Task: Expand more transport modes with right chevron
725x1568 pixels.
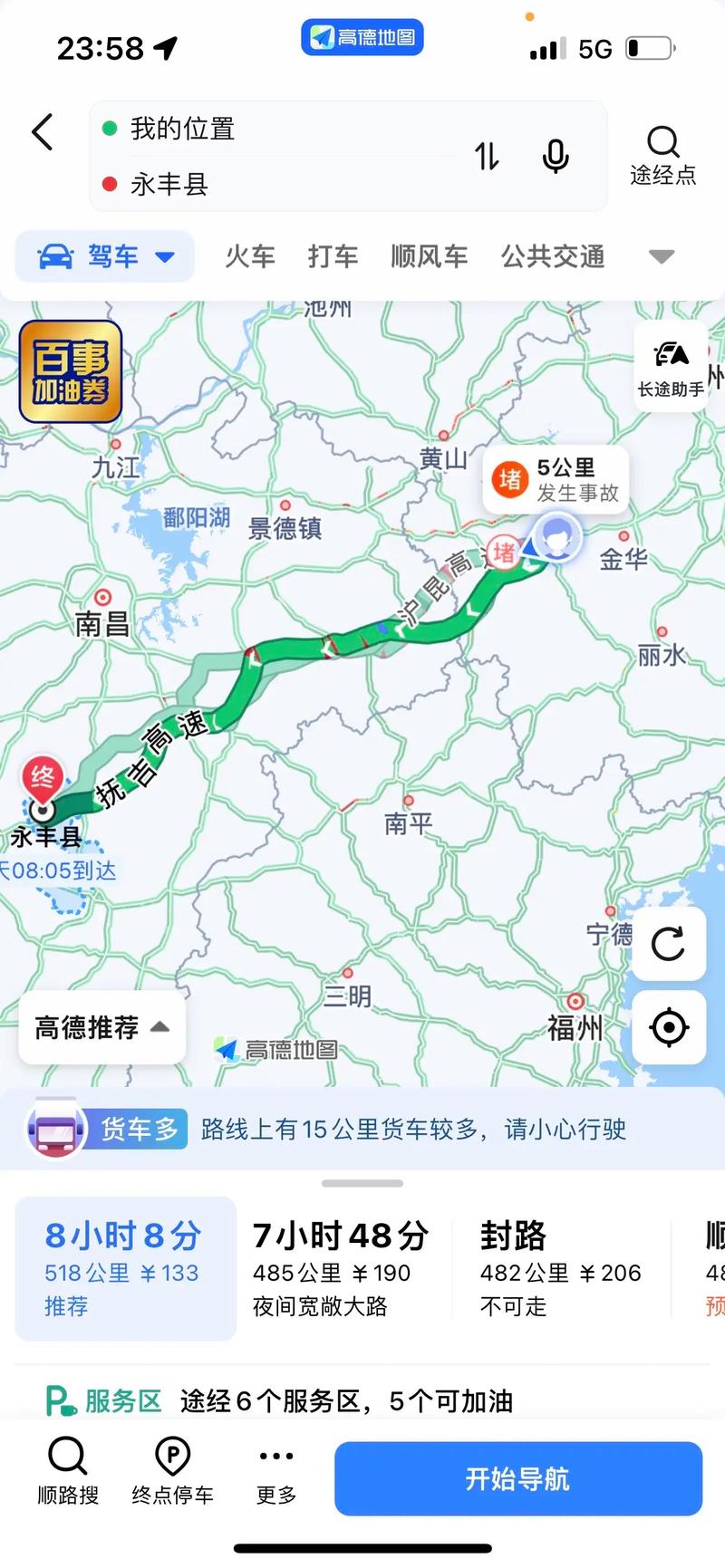Action: point(661,256)
